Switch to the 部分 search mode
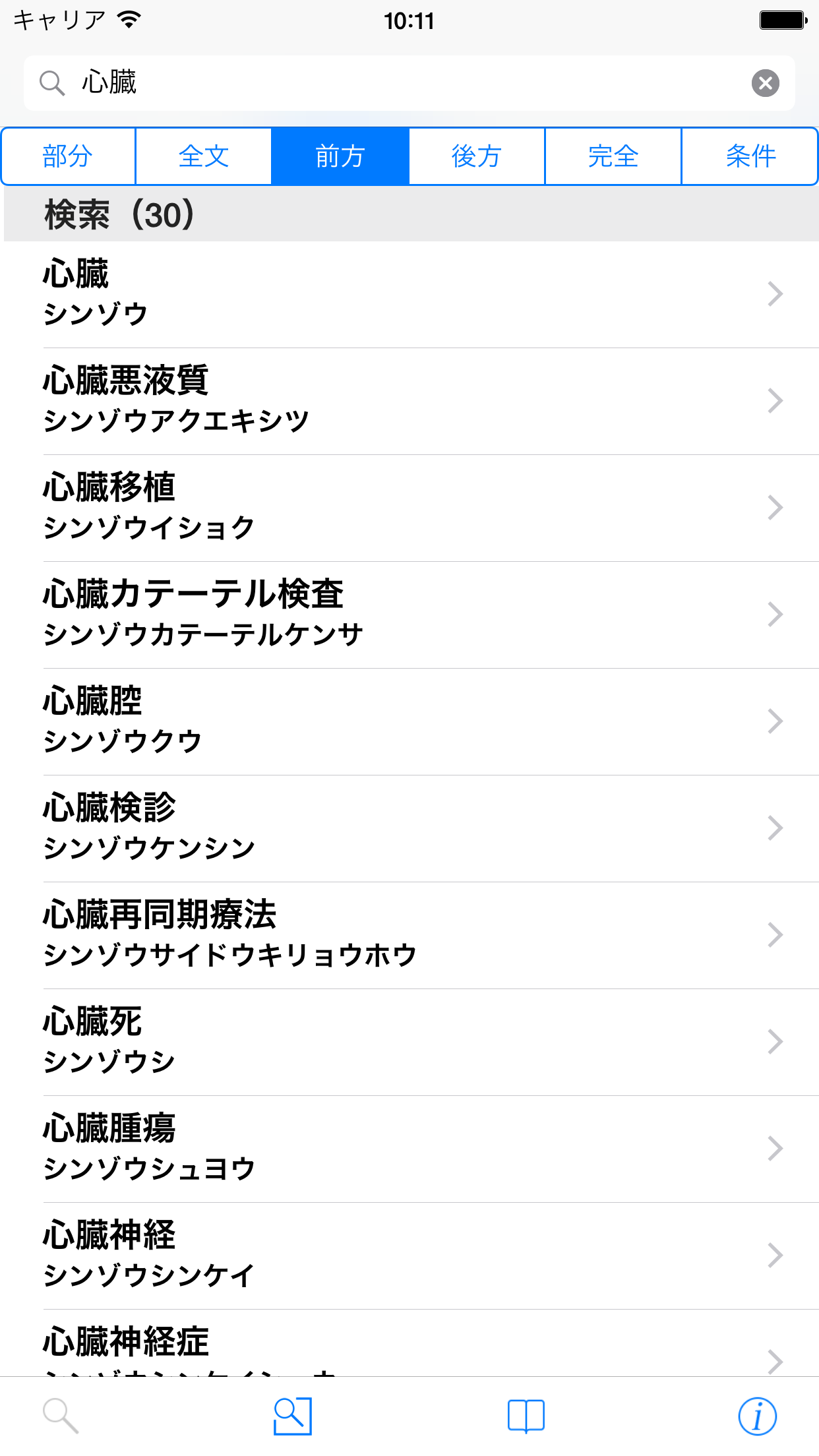Viewport: 819px width, 1456px height. tap(69, 156)
